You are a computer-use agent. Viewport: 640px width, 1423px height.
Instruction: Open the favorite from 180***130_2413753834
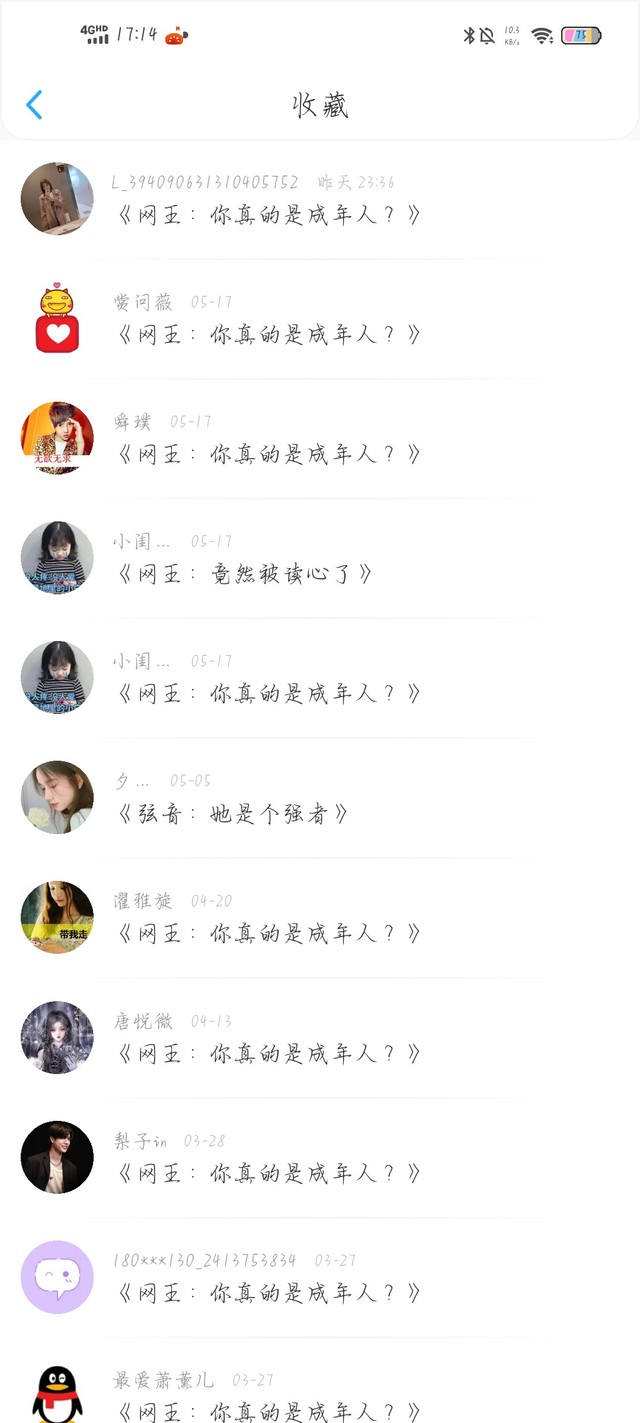tap(320, 1279)
